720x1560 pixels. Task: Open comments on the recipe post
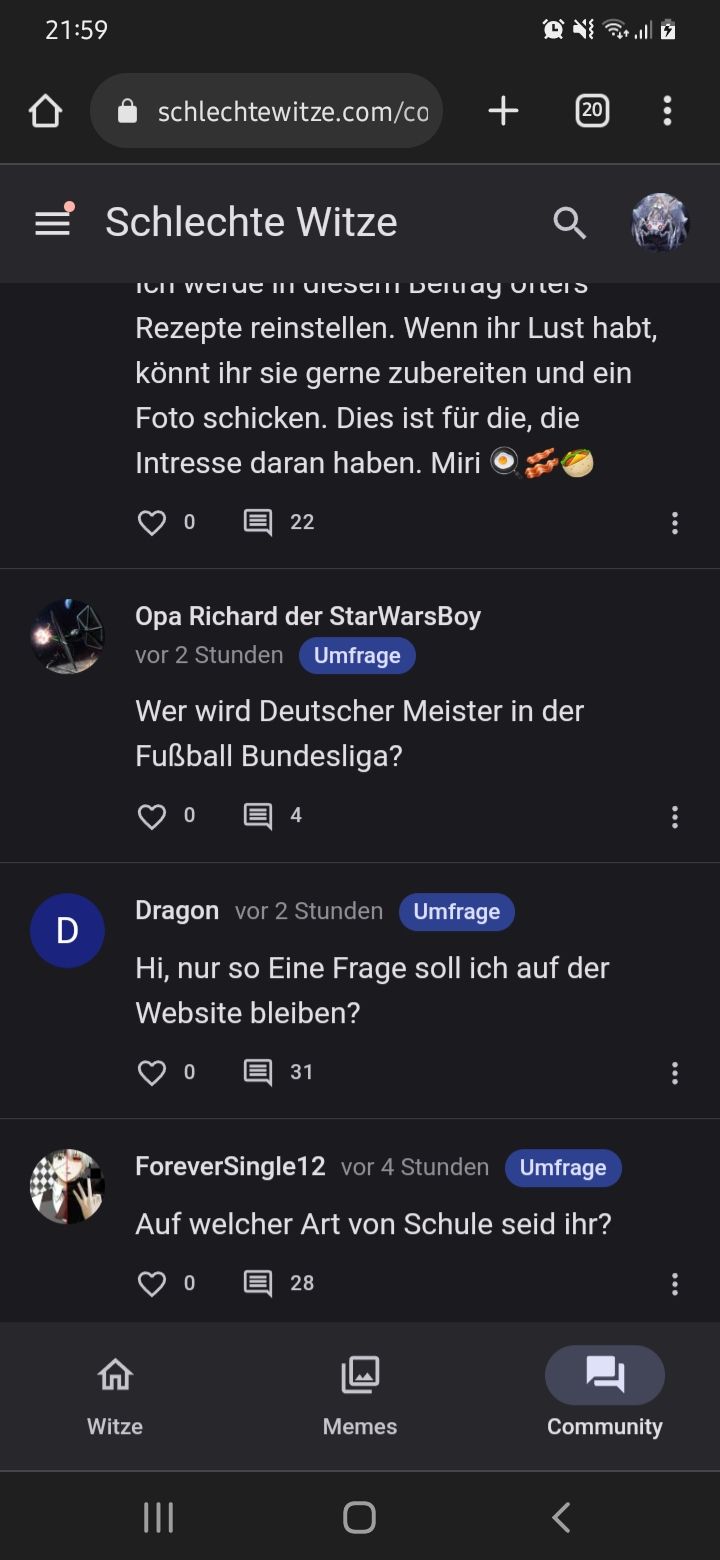pos(258,522)
